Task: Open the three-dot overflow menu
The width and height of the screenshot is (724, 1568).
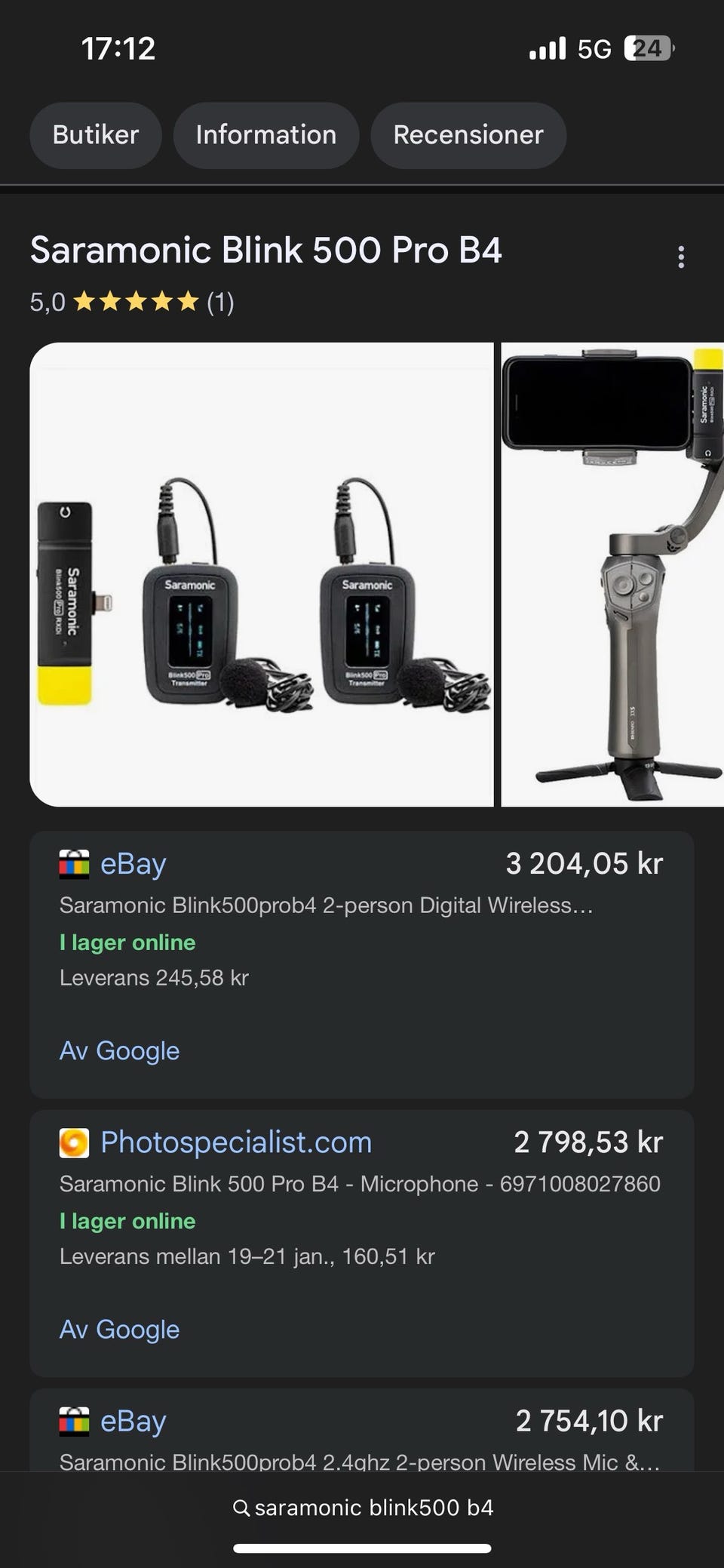Action: point(681,257)
